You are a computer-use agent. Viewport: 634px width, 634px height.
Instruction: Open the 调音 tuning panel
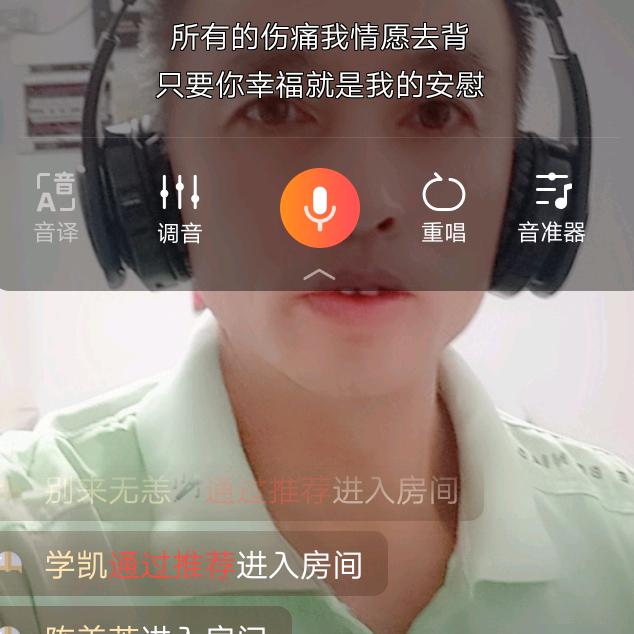point(180,207)
